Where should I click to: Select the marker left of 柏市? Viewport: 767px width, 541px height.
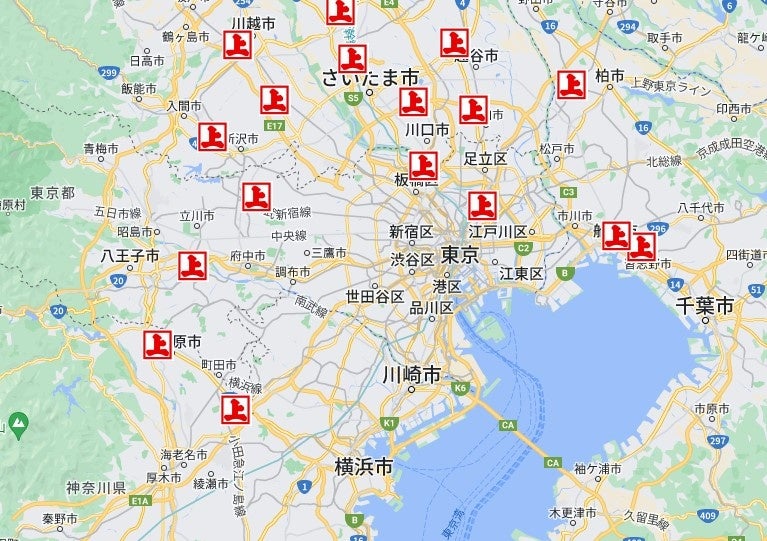click(571, 85)
